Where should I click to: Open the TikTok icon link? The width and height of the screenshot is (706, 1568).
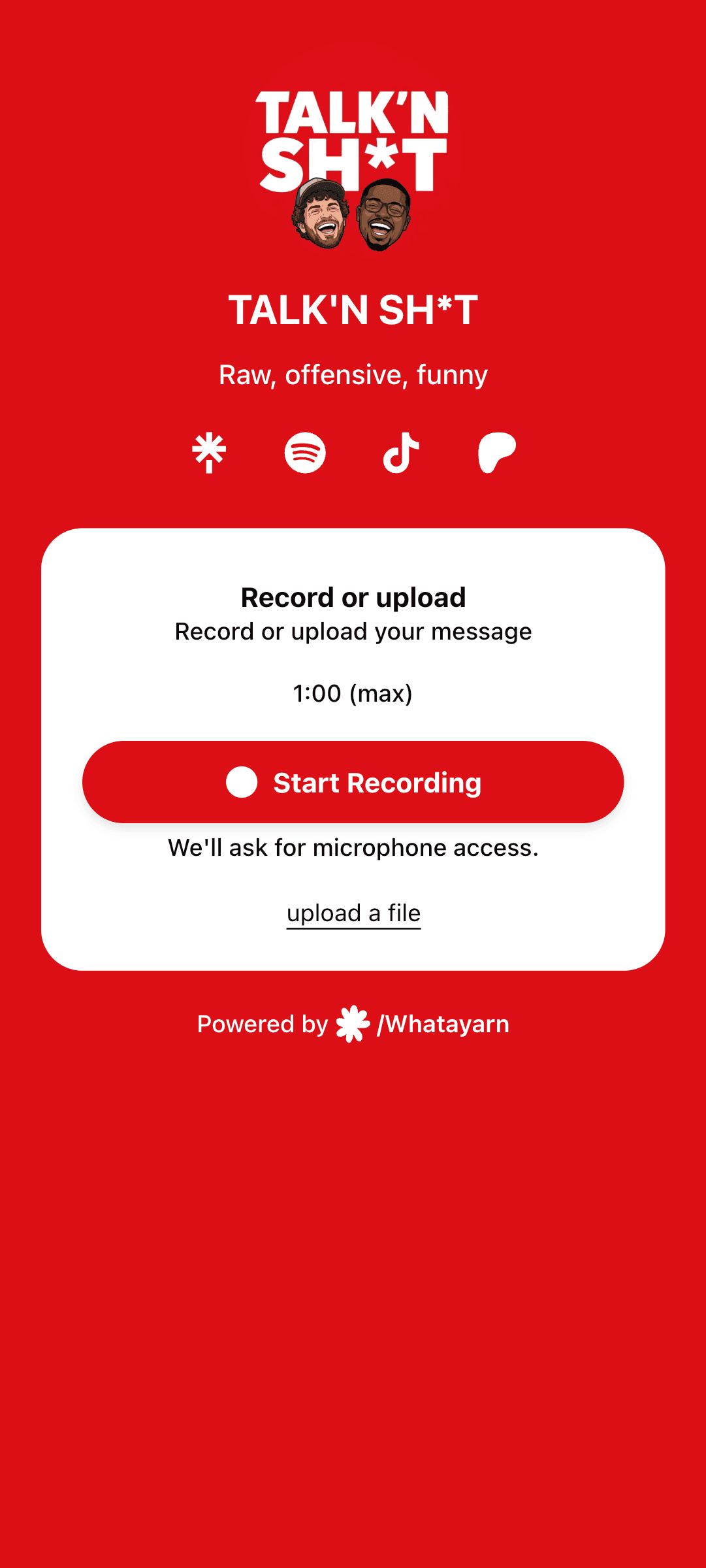pyautogui.click(x=401, y=452)
